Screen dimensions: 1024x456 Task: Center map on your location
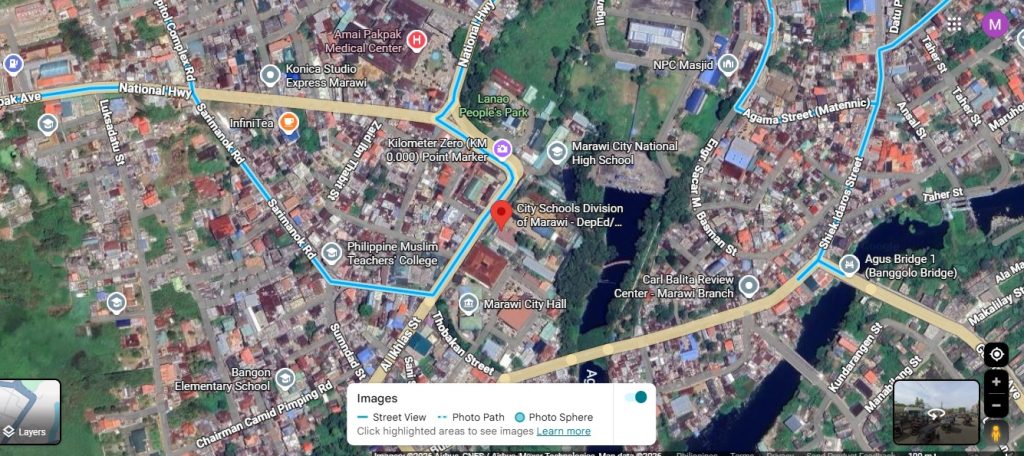pyautogui.click(x=996, y=354)
